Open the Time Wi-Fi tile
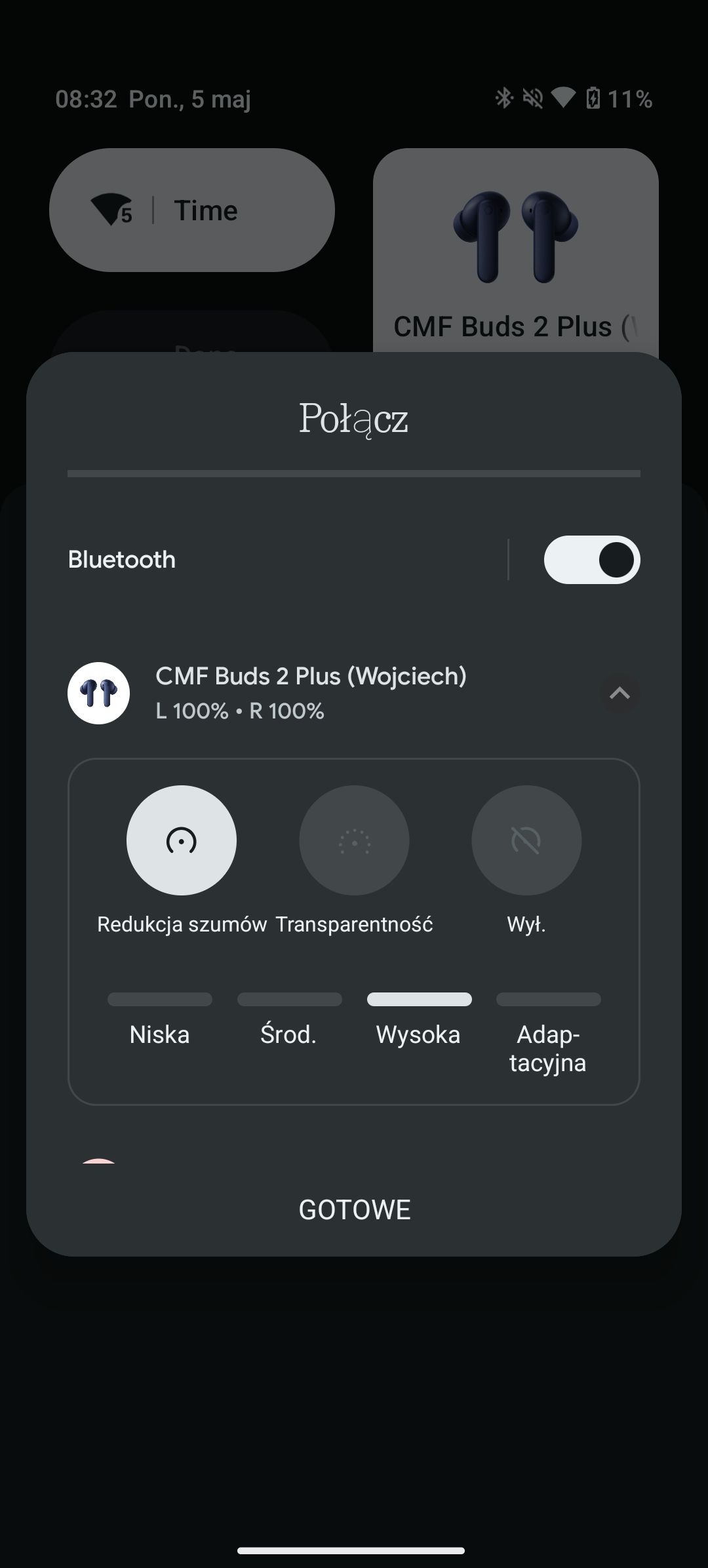The image size is (708, 1568). tap(192, 210)
